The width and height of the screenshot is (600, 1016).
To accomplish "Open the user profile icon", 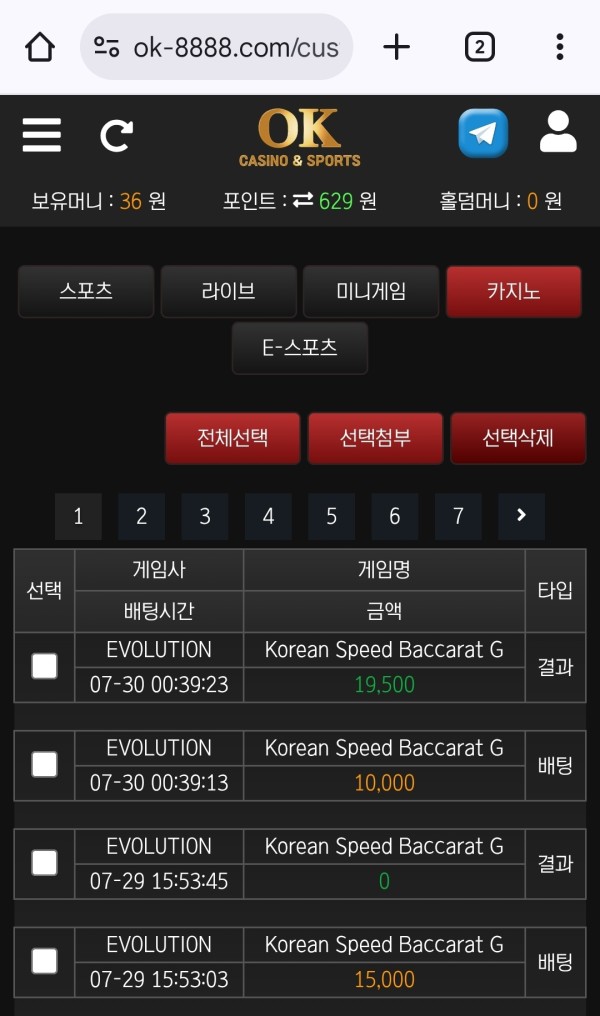I will click(x=558, y=133).
